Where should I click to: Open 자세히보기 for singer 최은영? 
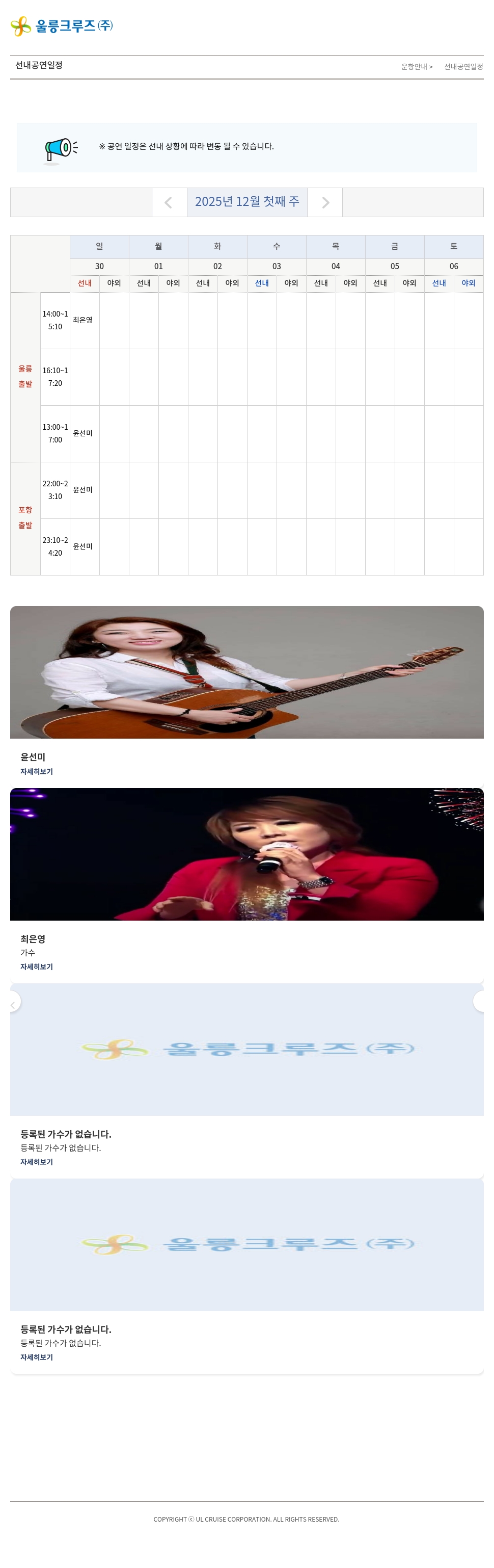pos(37,966)
